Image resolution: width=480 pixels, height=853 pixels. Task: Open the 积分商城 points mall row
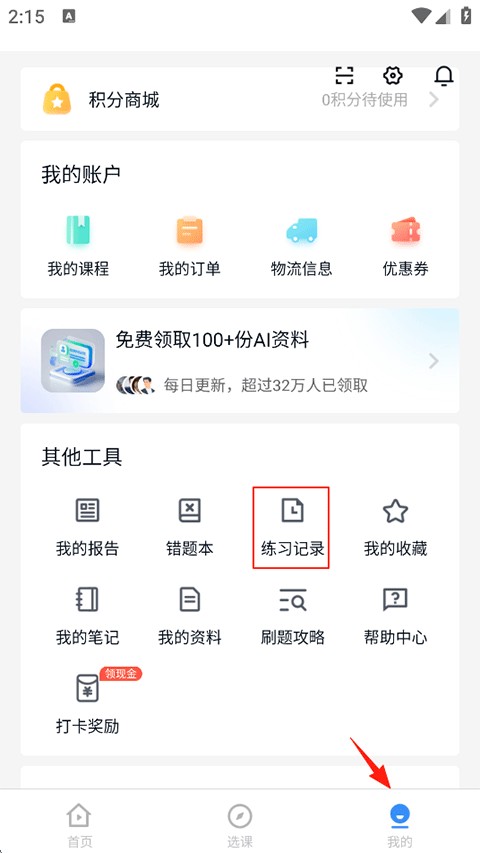(x=239, y=100)
